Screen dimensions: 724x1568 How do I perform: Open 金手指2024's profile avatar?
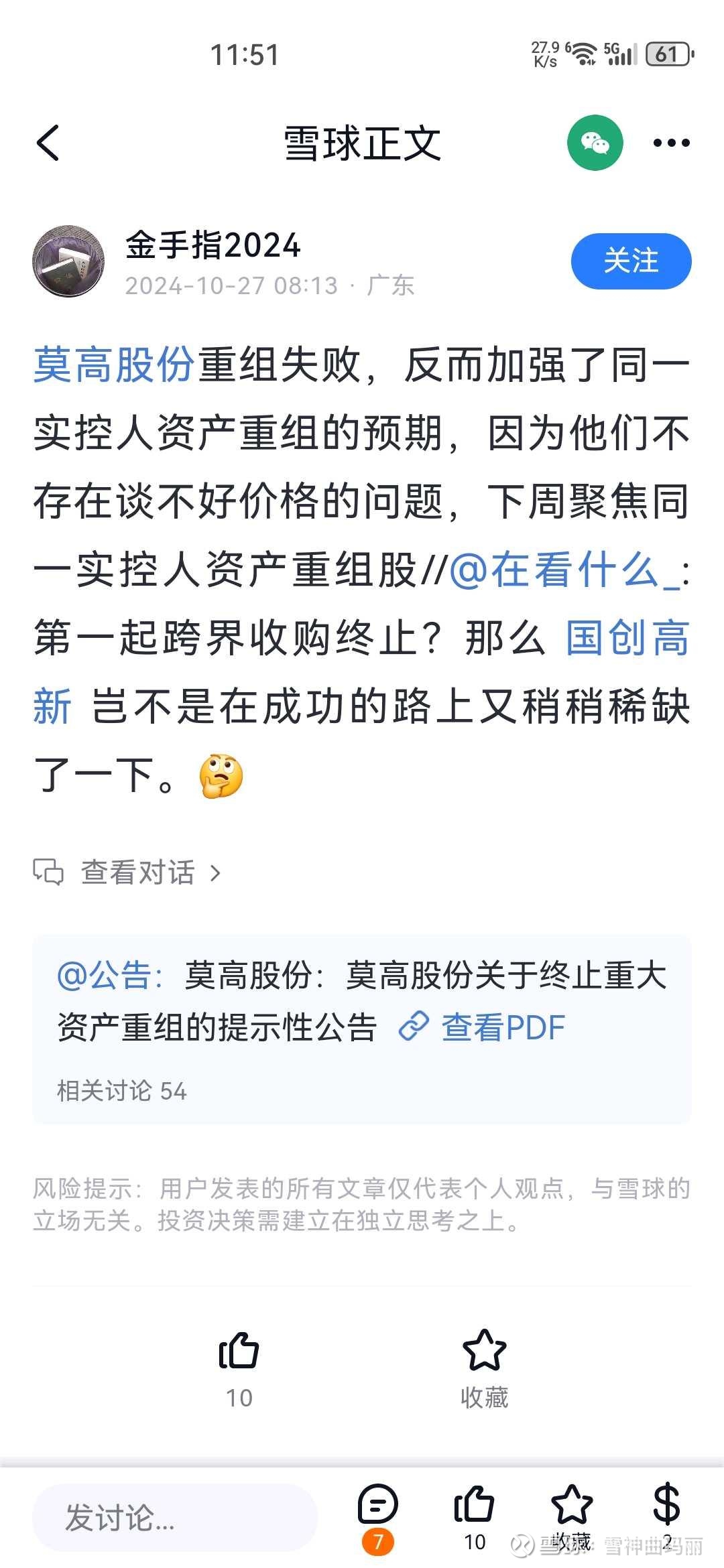[68, 261]
